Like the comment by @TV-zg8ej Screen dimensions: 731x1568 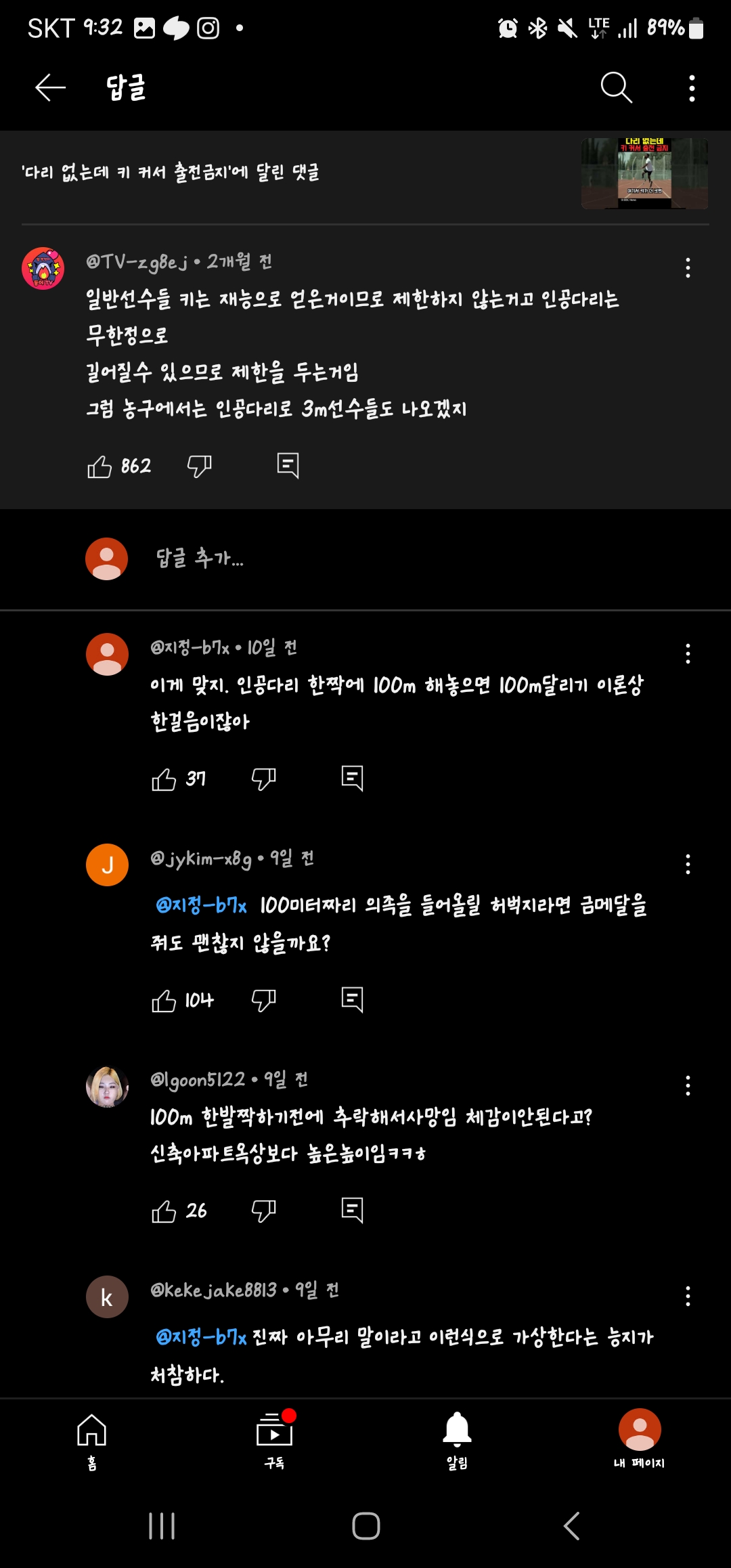point(99,466)
